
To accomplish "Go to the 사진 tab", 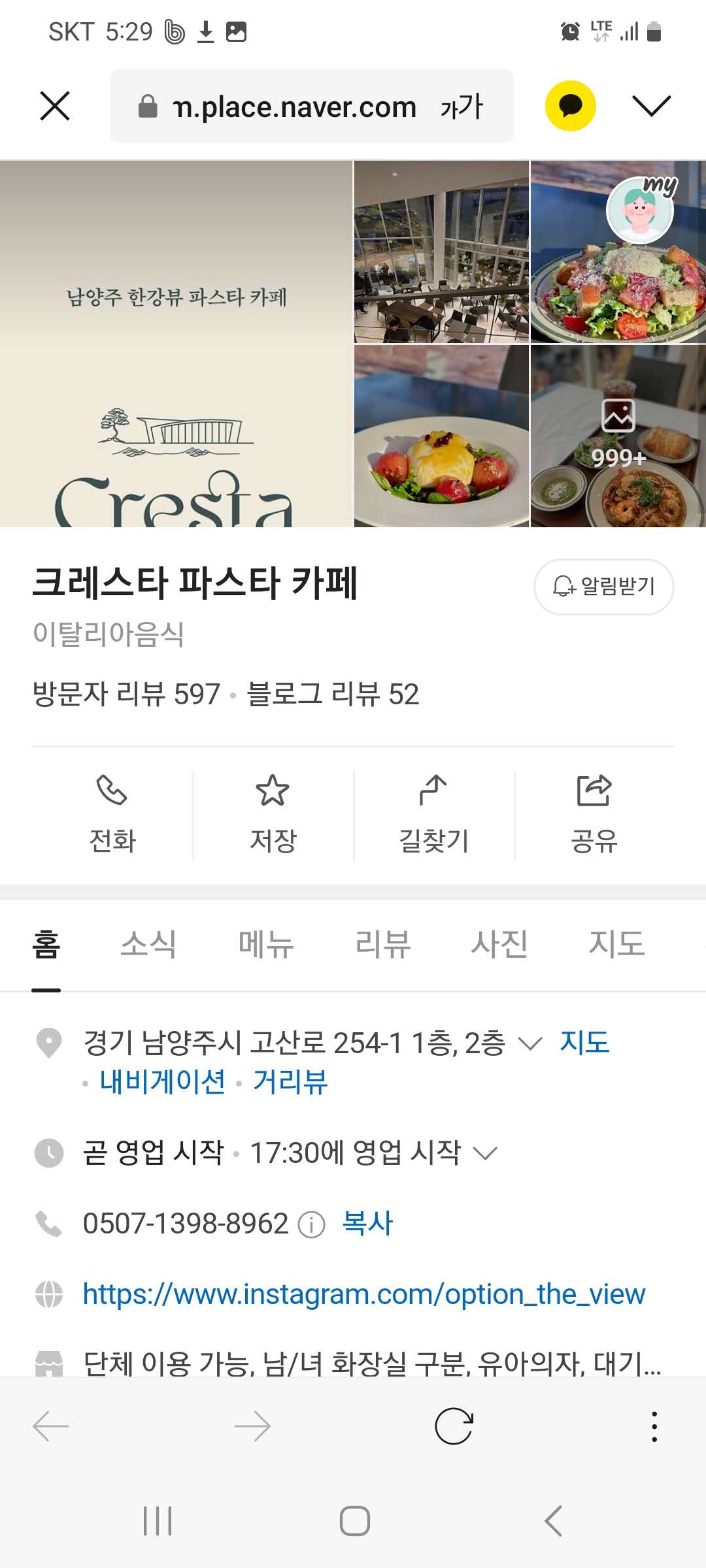I will point(499,944).
